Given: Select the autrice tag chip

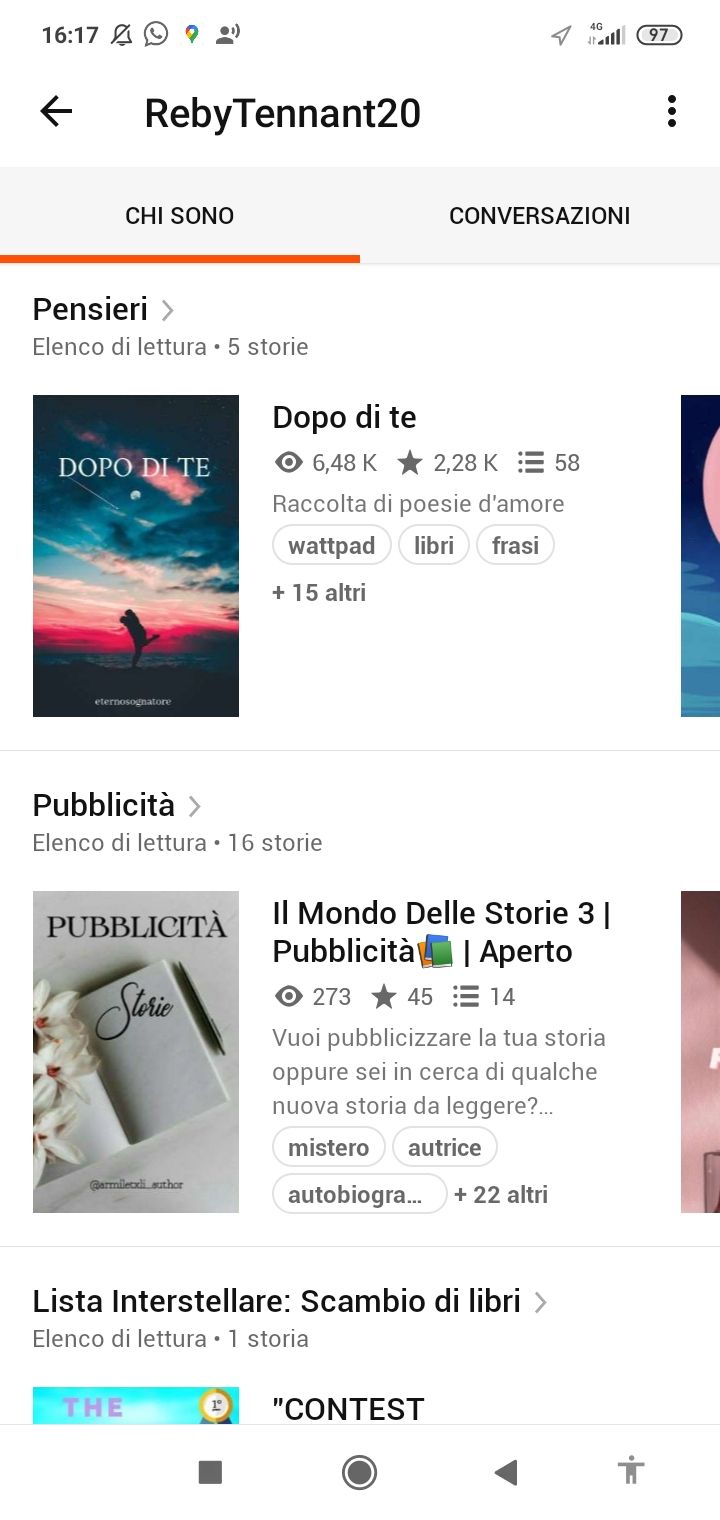Looking at the screenshot, I should tap(444, 1148).
